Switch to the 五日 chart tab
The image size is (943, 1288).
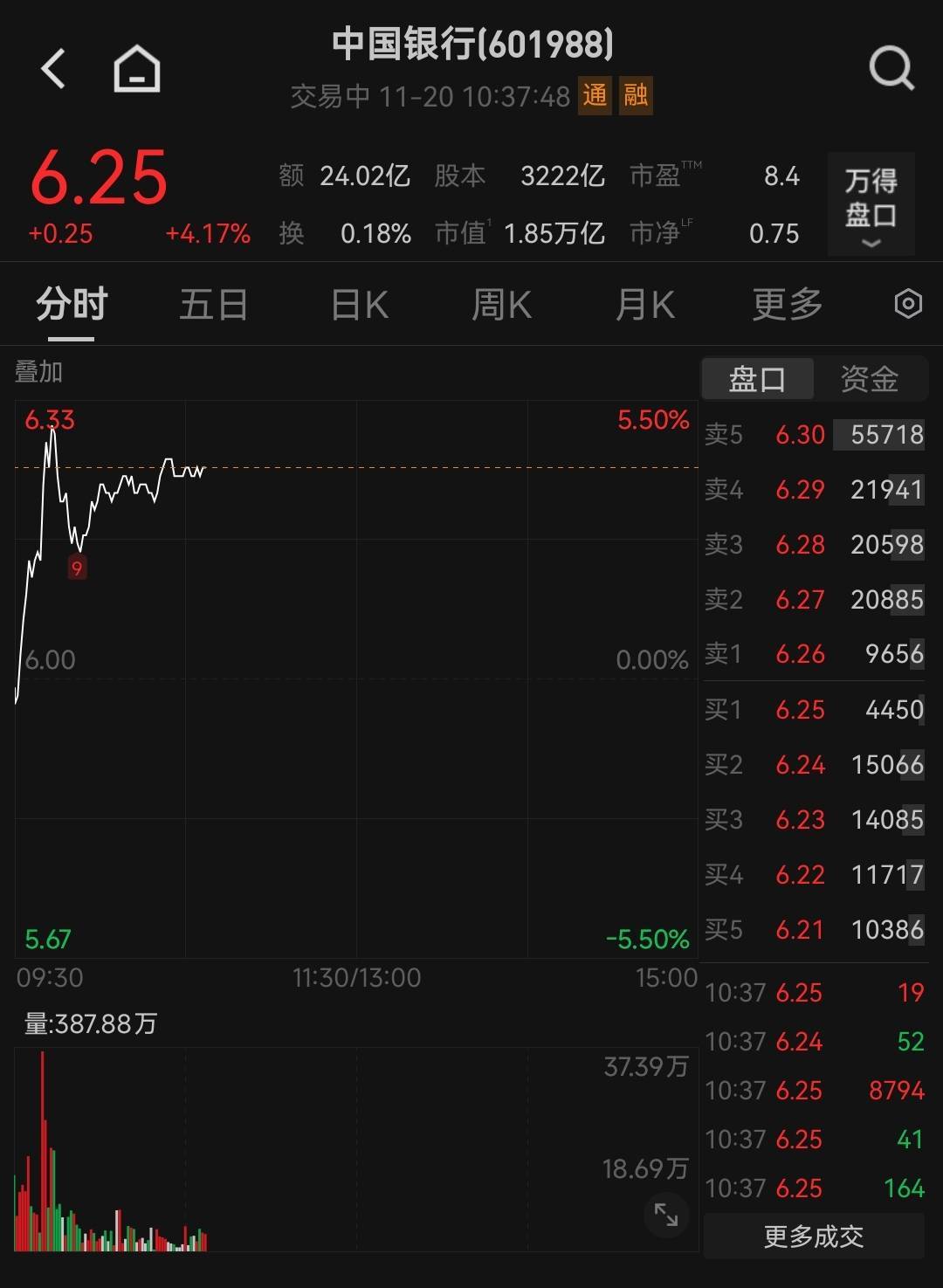coord(213,305)
